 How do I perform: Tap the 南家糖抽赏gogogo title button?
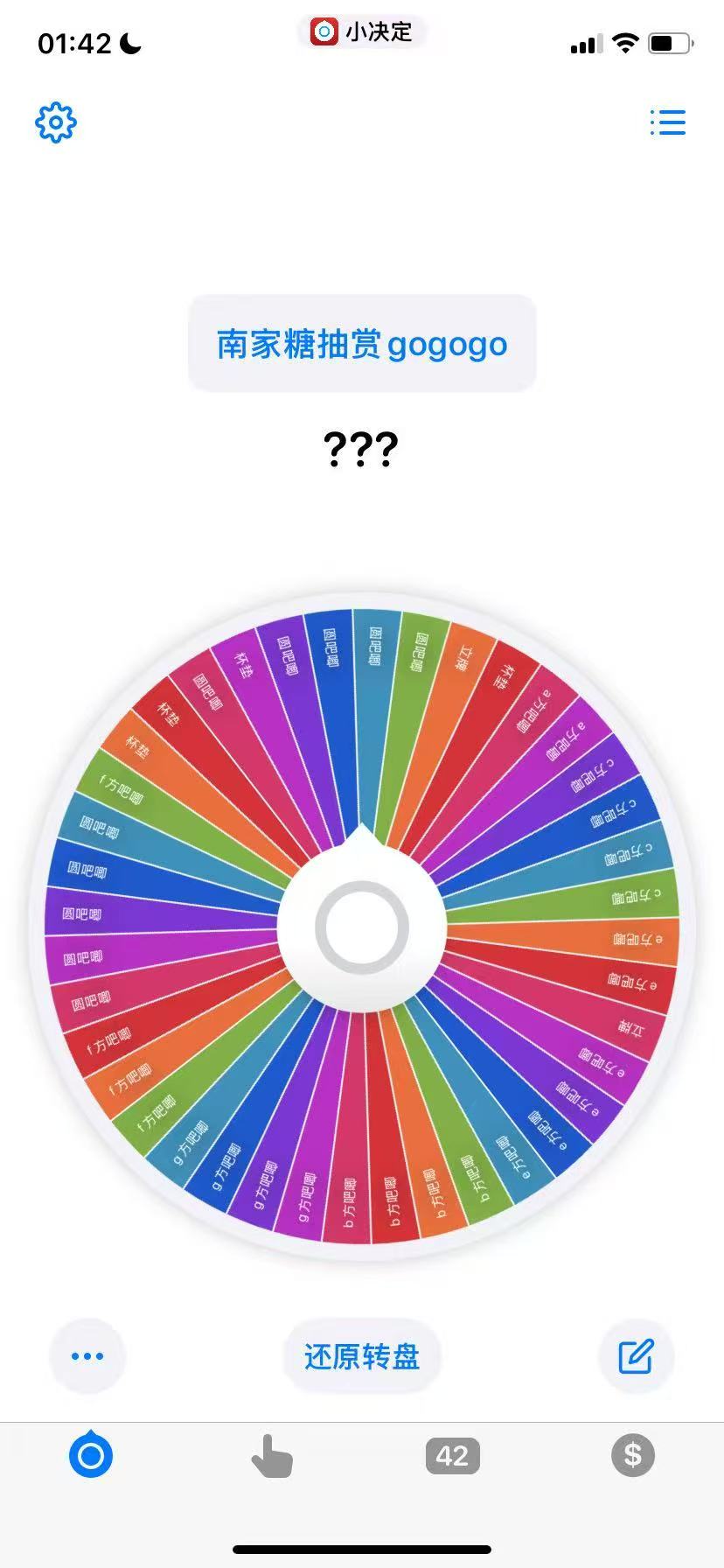pos(362,344)
